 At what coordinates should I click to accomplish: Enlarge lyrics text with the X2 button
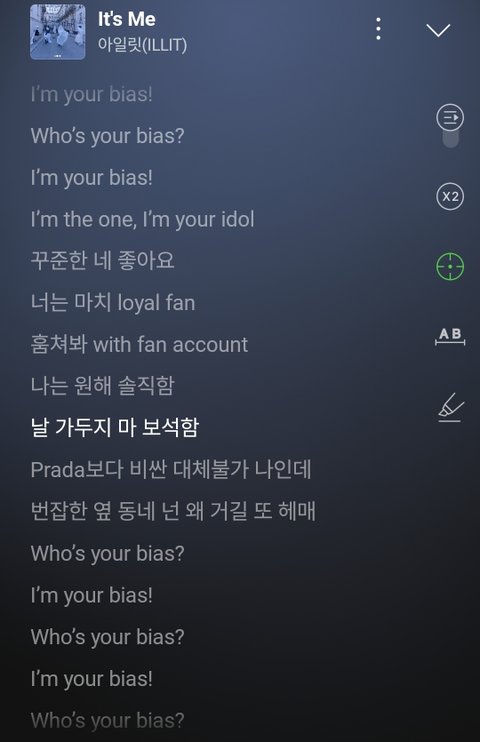tap(450, 196)
